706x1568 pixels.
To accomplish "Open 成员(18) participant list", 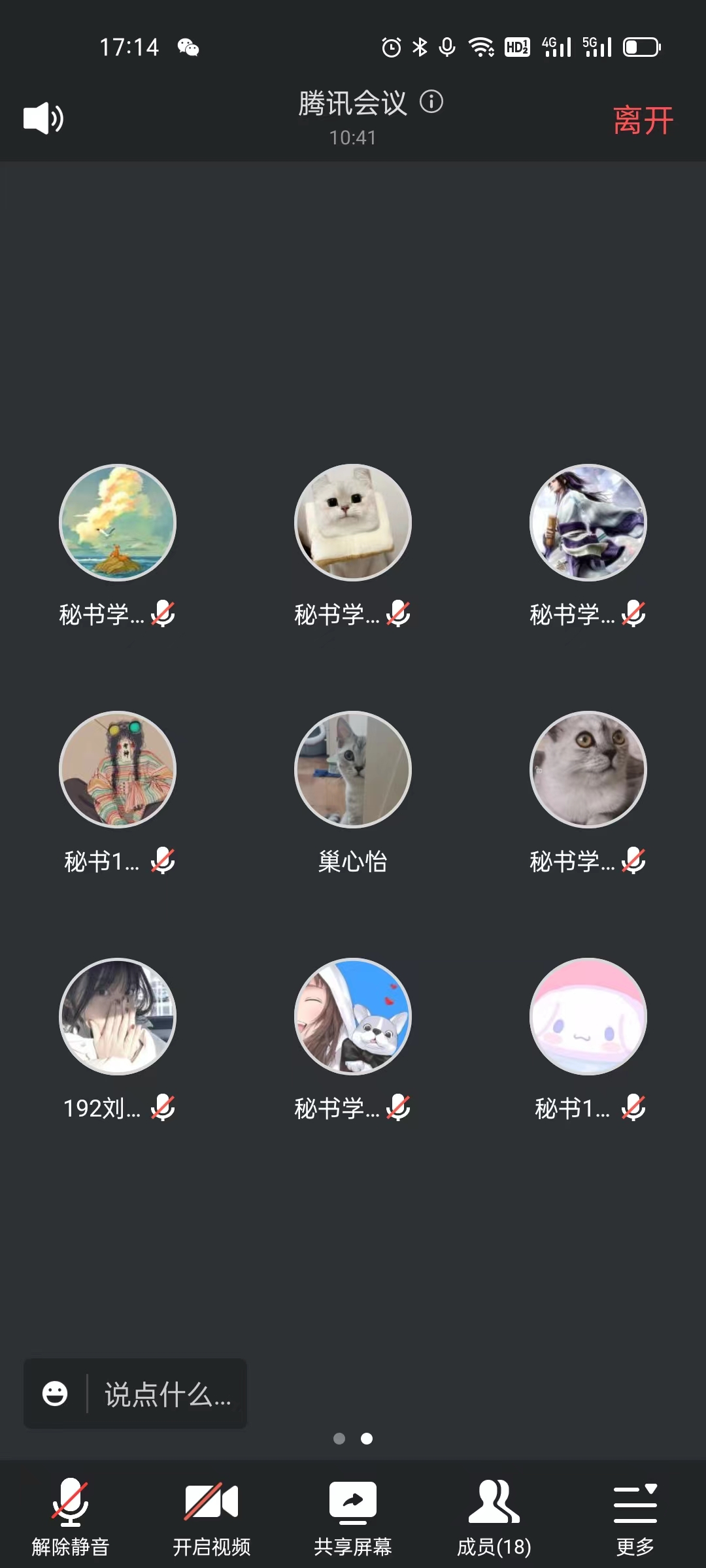I will (494, 1517).
